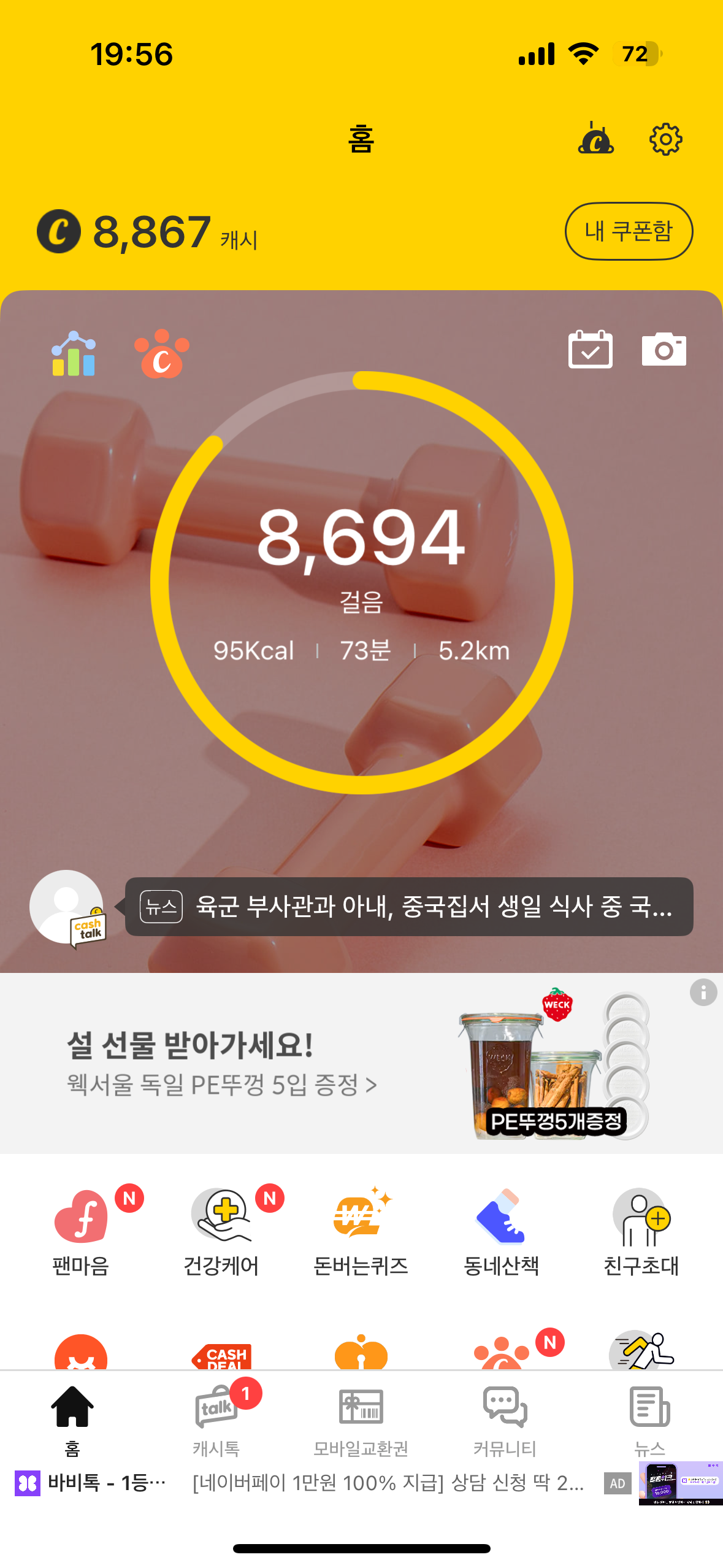Open the camera icon
Screen dimensions: 723x1568
664,350
